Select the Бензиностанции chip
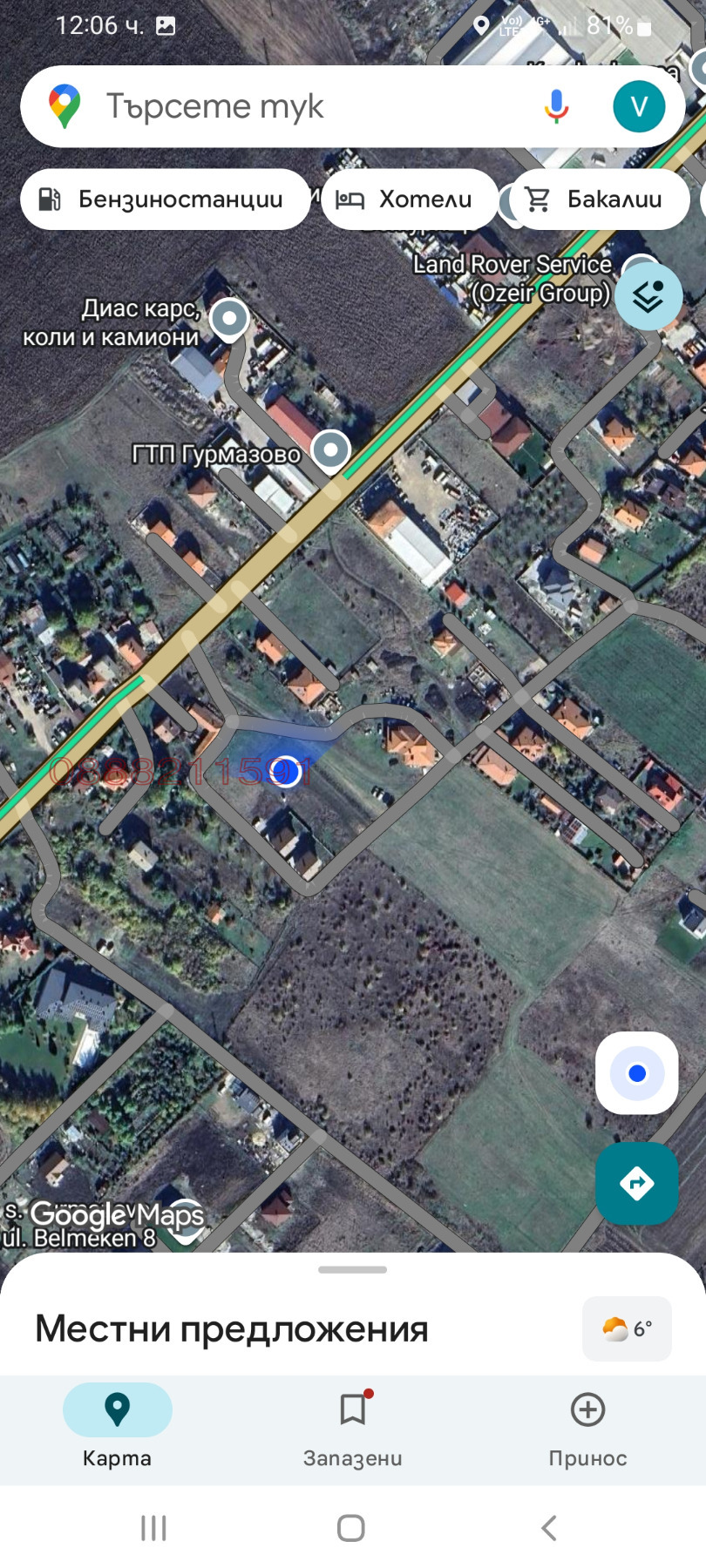706x1568 pixels. click(165, 199)
